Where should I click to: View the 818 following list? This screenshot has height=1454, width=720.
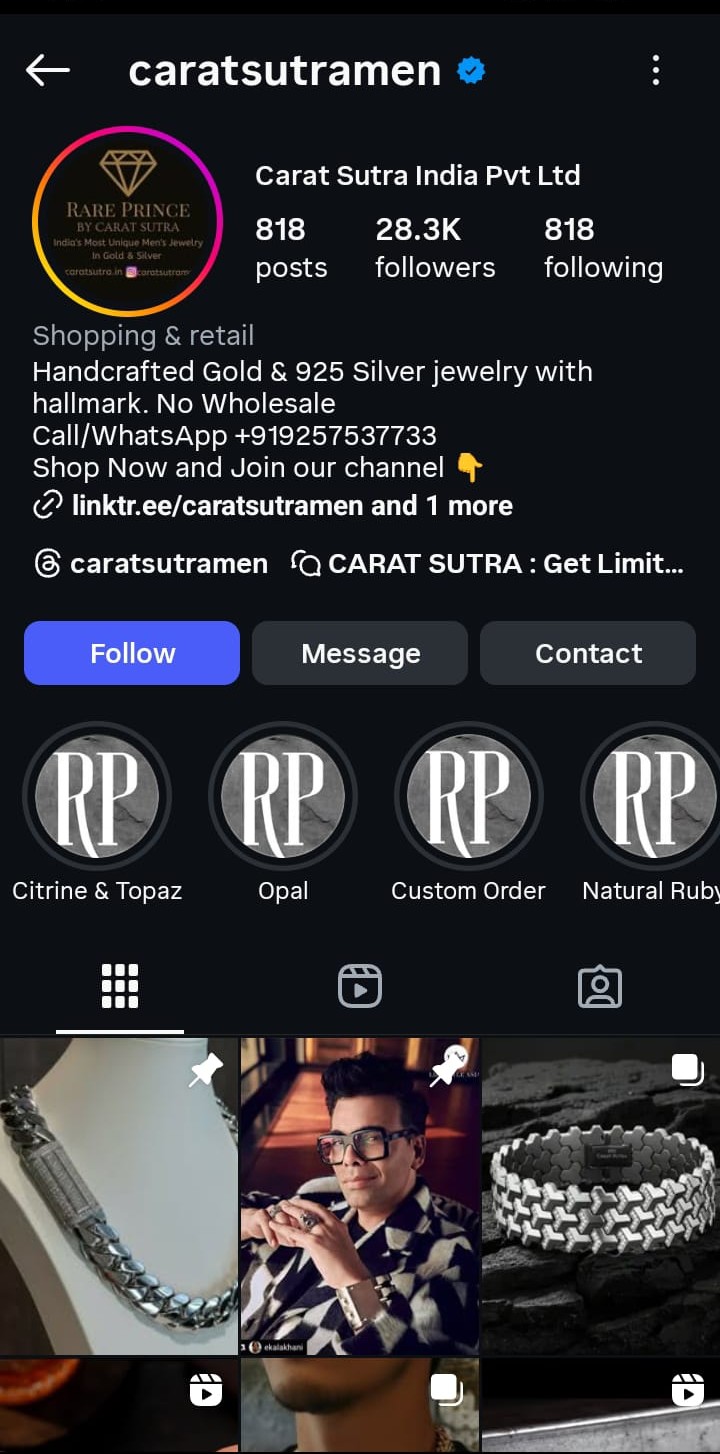(602, 247)
